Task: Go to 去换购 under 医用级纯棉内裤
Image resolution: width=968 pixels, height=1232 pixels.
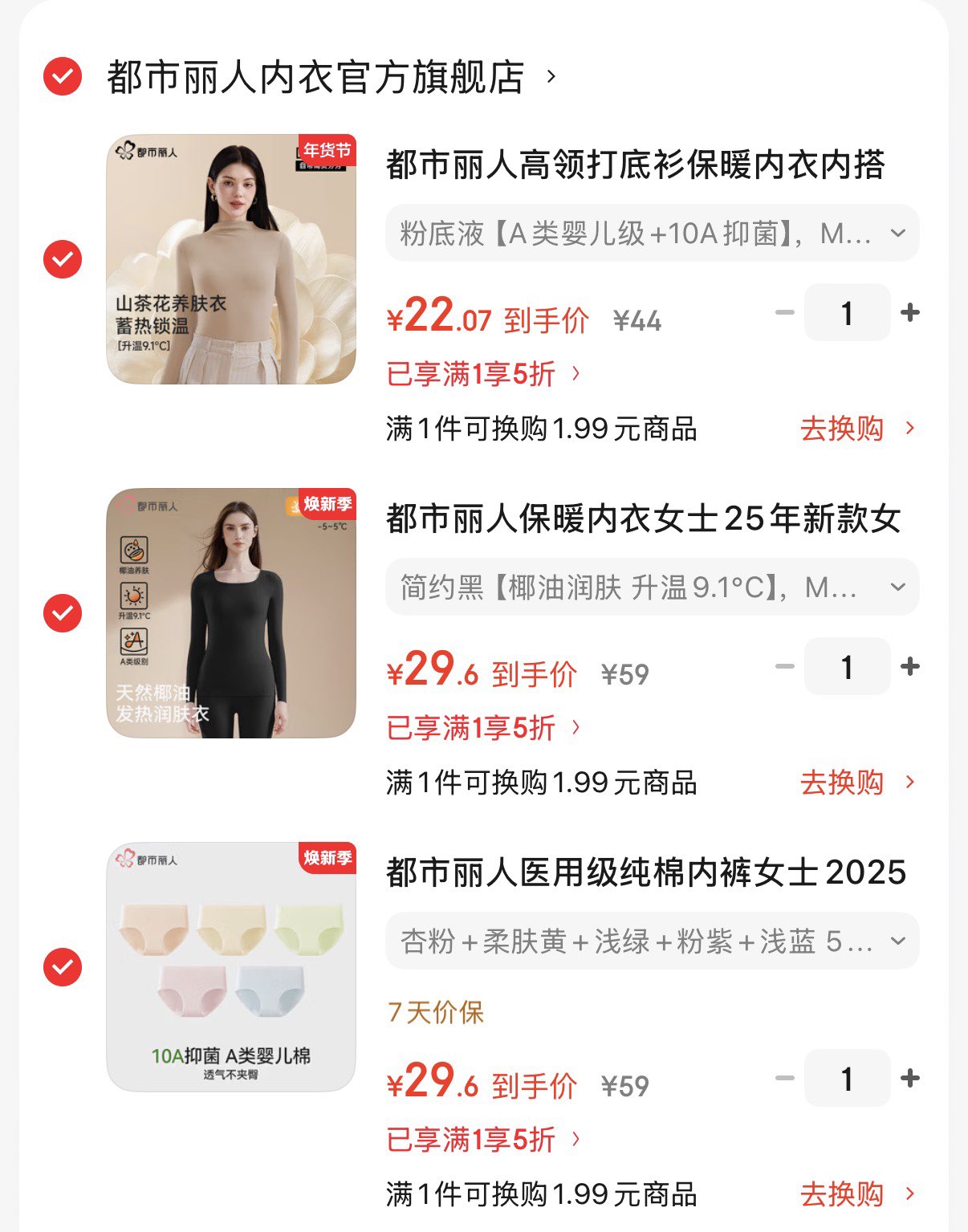Action: pyautogui.click(x=856, y=1194)
